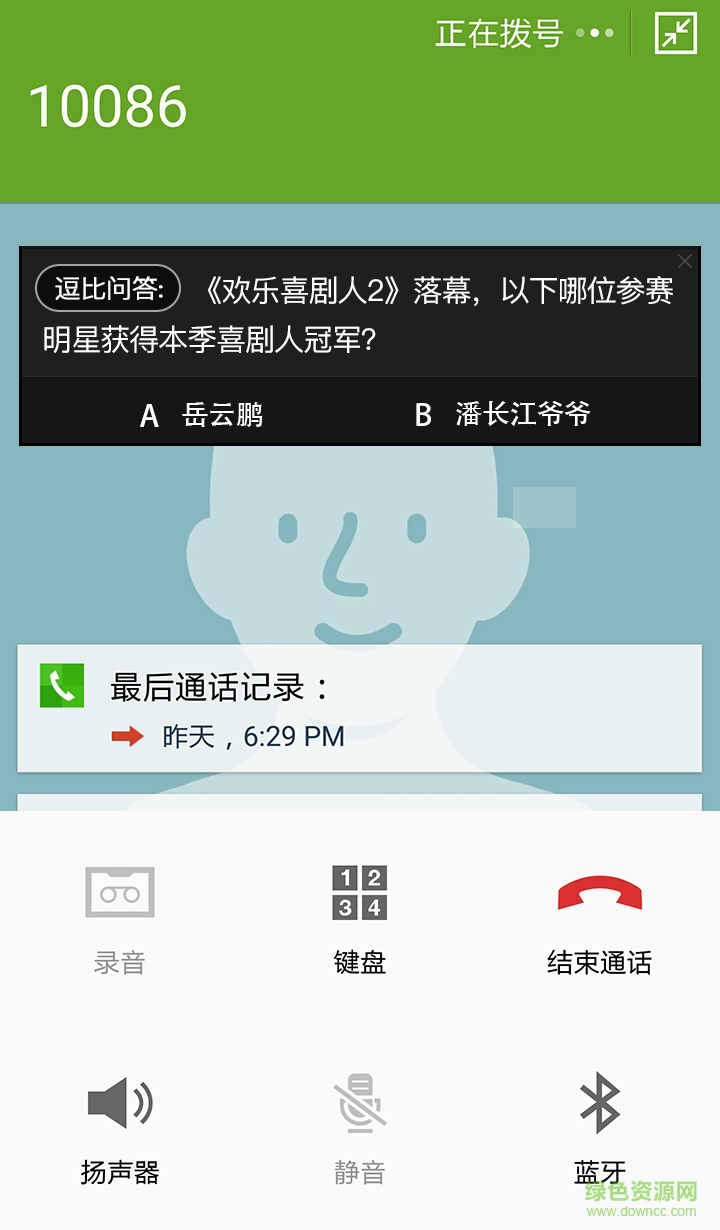Close the 逗比问答 quiz banner
Viewport: 720px width, 1230px height.
pos(685,261)
